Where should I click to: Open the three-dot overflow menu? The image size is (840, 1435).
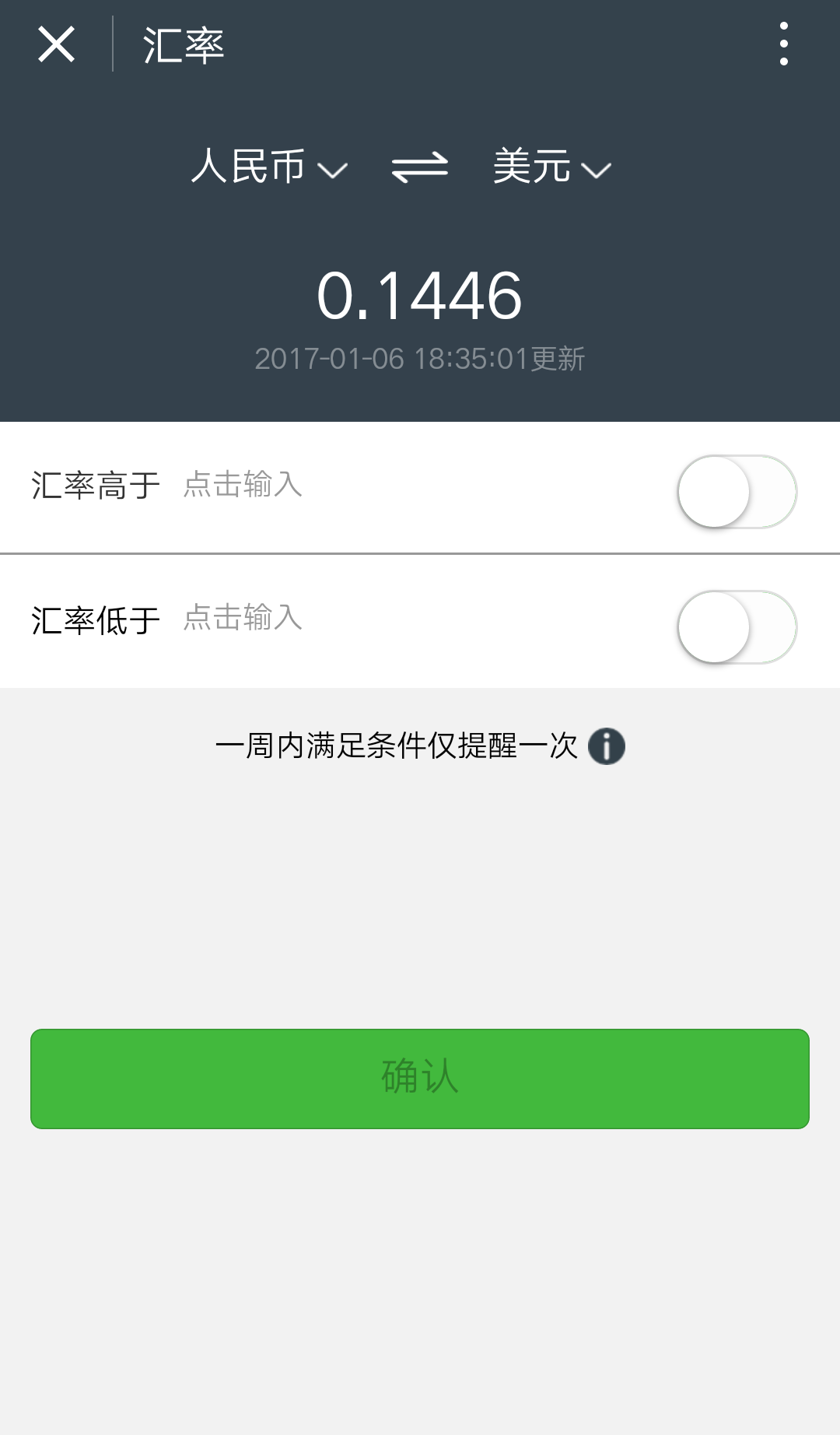(783, 44)
